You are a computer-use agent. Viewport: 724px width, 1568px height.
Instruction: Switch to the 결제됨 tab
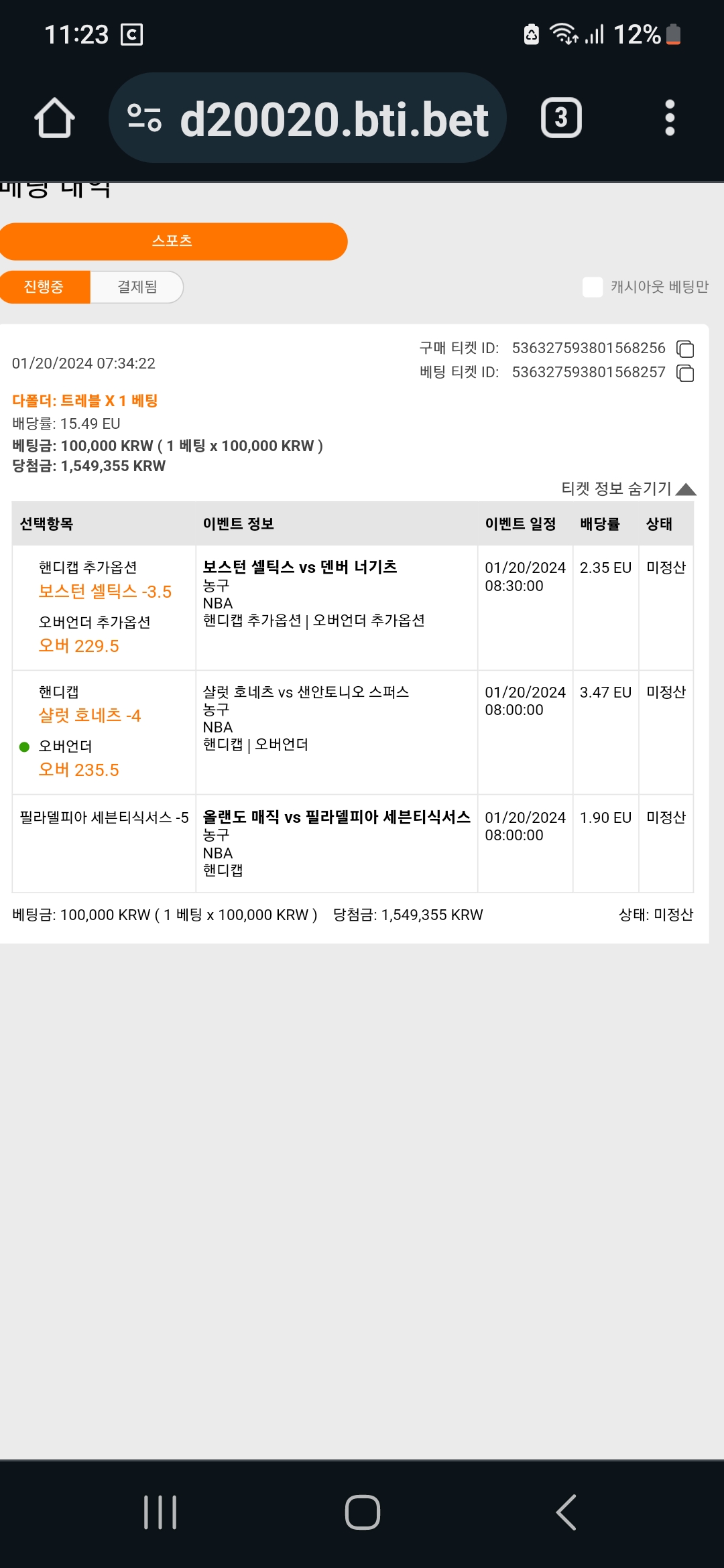click(137, 287)
